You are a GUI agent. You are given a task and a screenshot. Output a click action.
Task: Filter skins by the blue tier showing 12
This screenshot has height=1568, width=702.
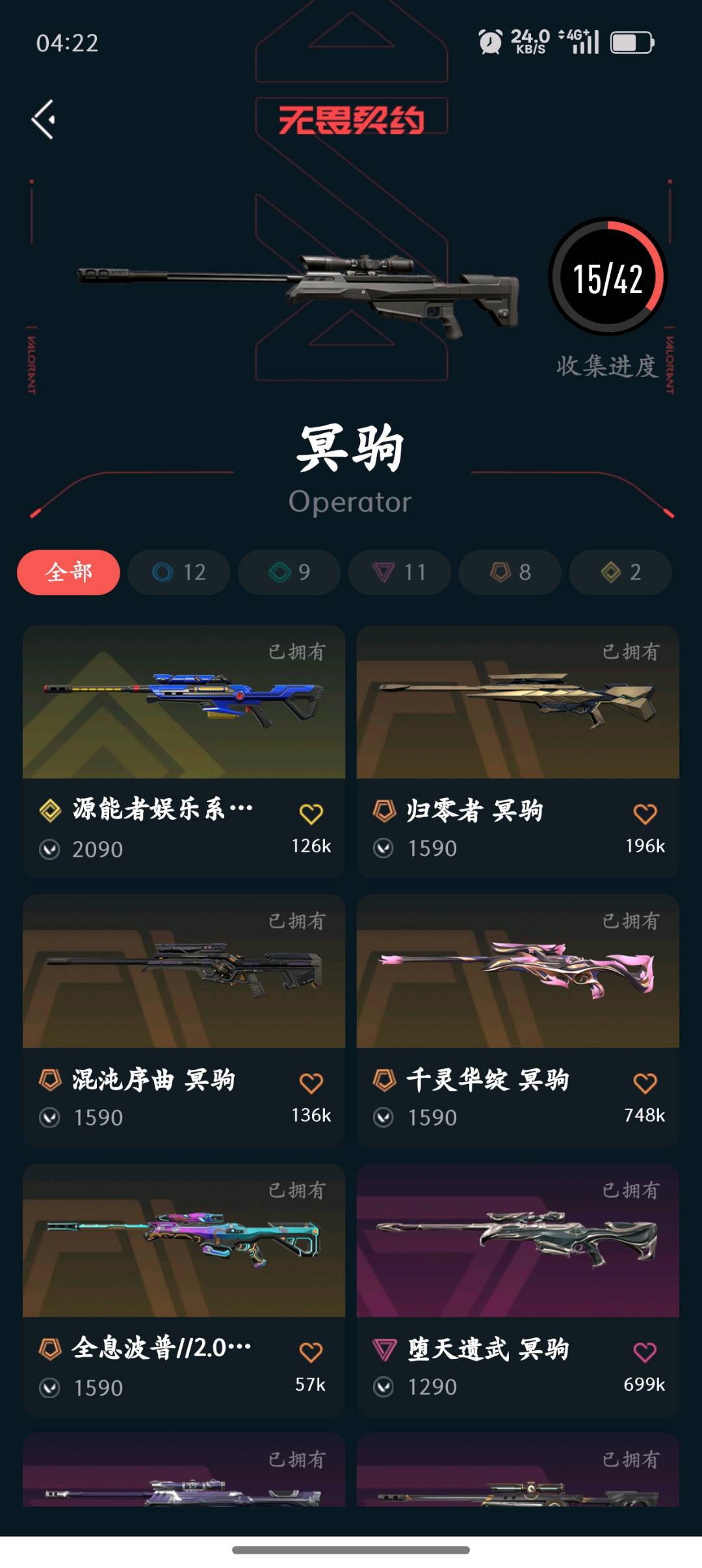[x=179, y=572]
